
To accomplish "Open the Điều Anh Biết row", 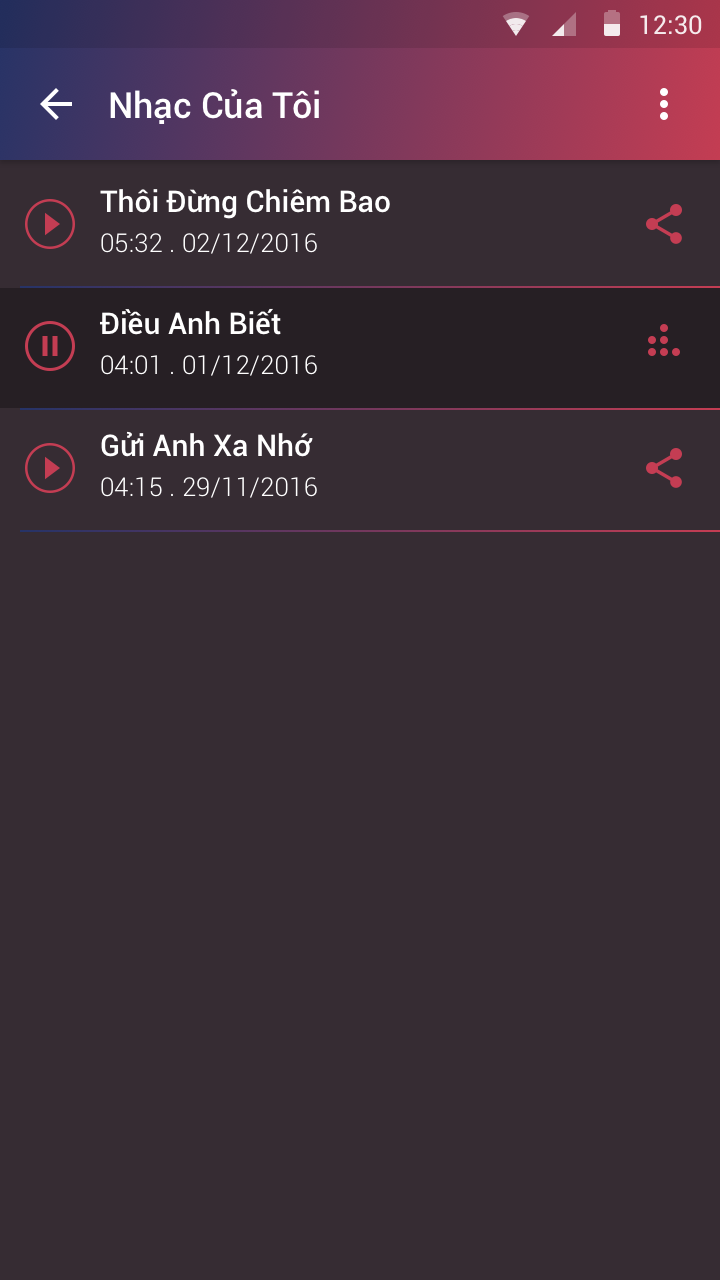I will click(x=360, y=347).
